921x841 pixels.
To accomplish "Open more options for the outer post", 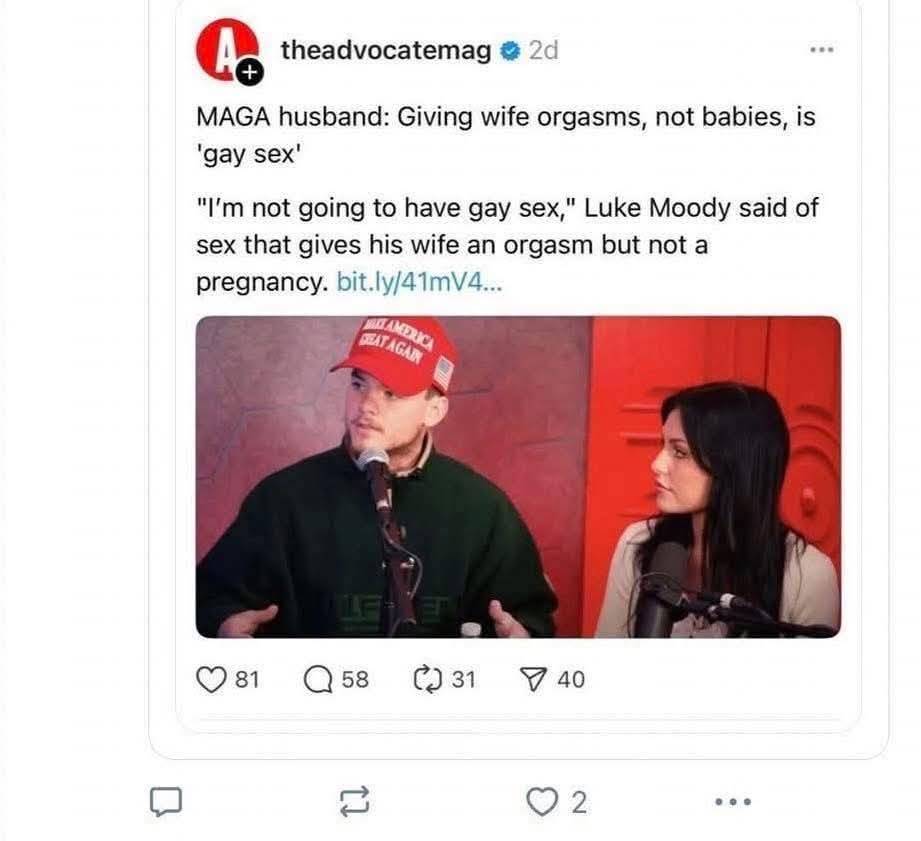I will [x=732, y=801].
